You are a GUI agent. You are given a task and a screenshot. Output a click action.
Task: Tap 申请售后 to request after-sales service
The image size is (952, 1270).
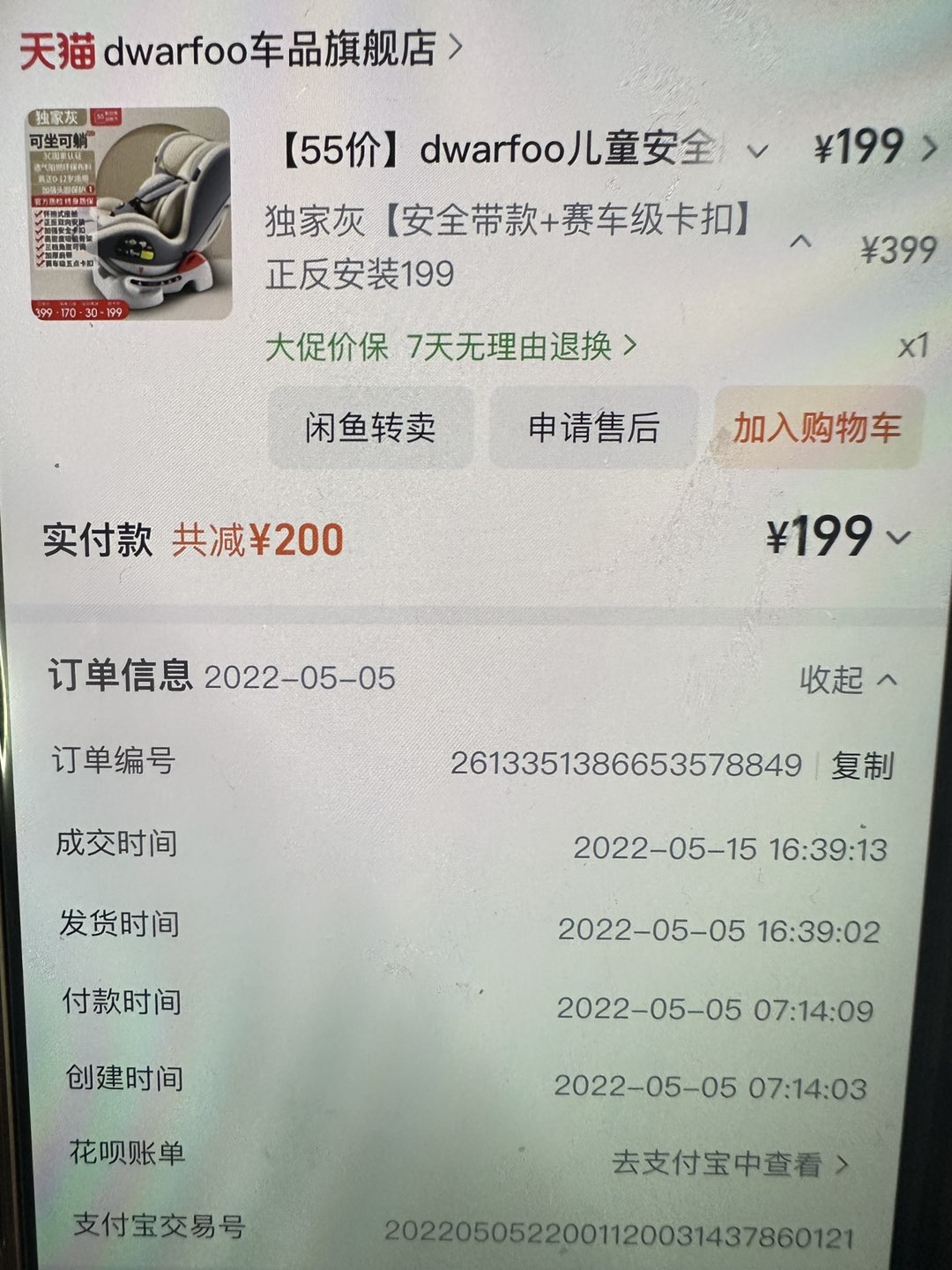(x=593, y=428)
